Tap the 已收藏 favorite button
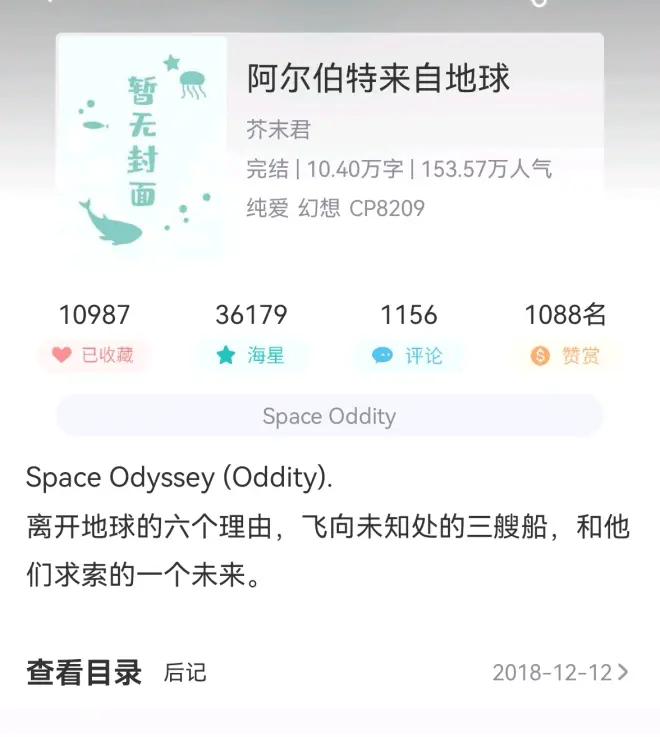Image resolution: width=660 pixels, height=737 pixels. [93, 355]
